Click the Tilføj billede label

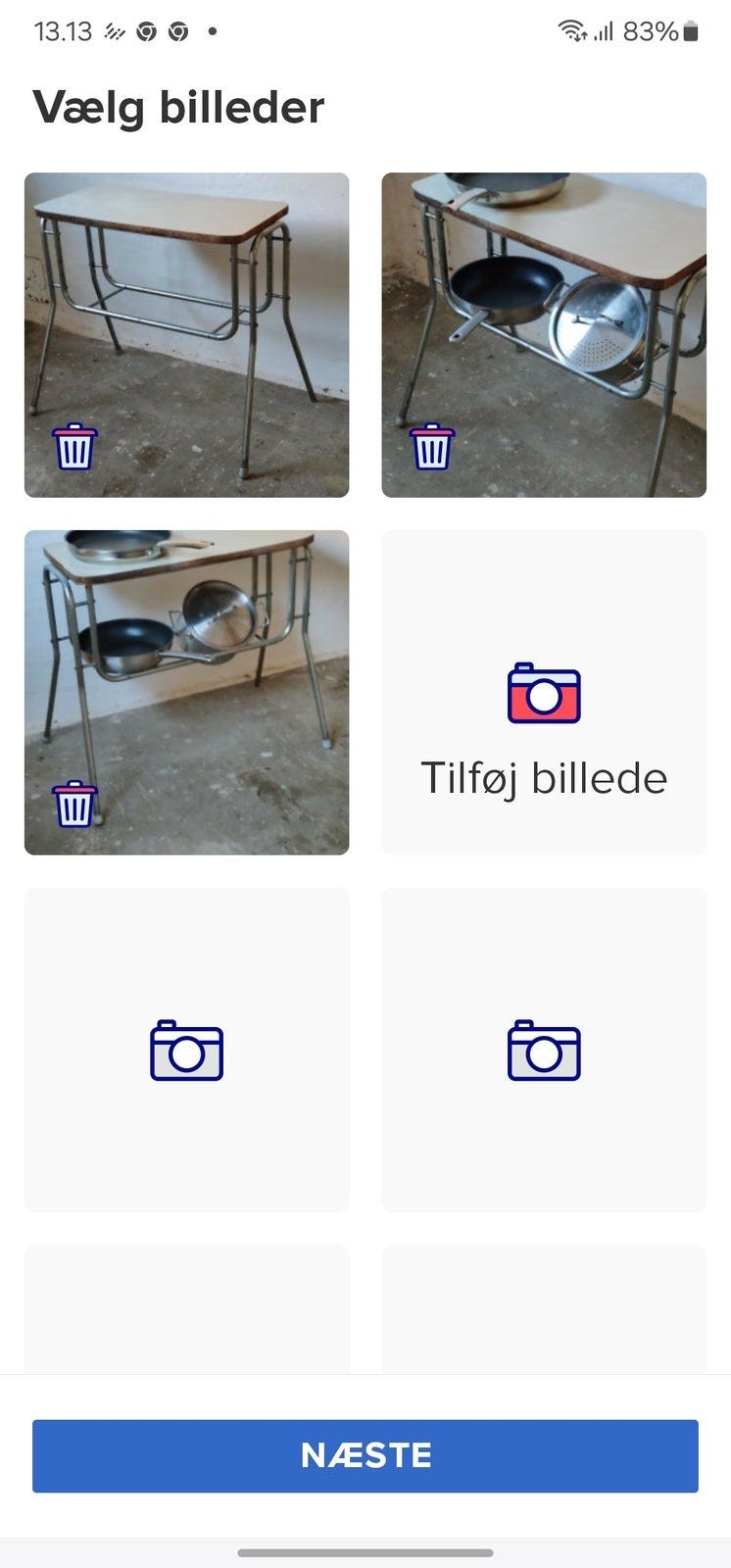544,779
